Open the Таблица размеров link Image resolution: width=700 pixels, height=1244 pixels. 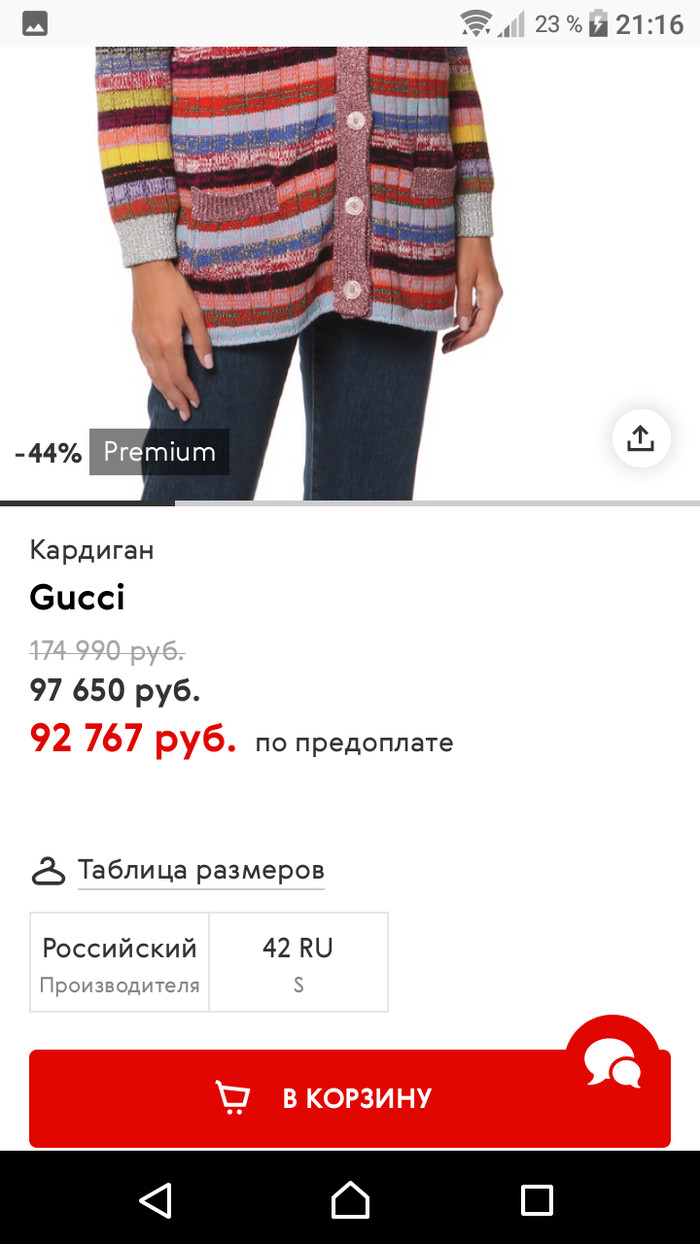pyautogui.click(x=200, y=869)
